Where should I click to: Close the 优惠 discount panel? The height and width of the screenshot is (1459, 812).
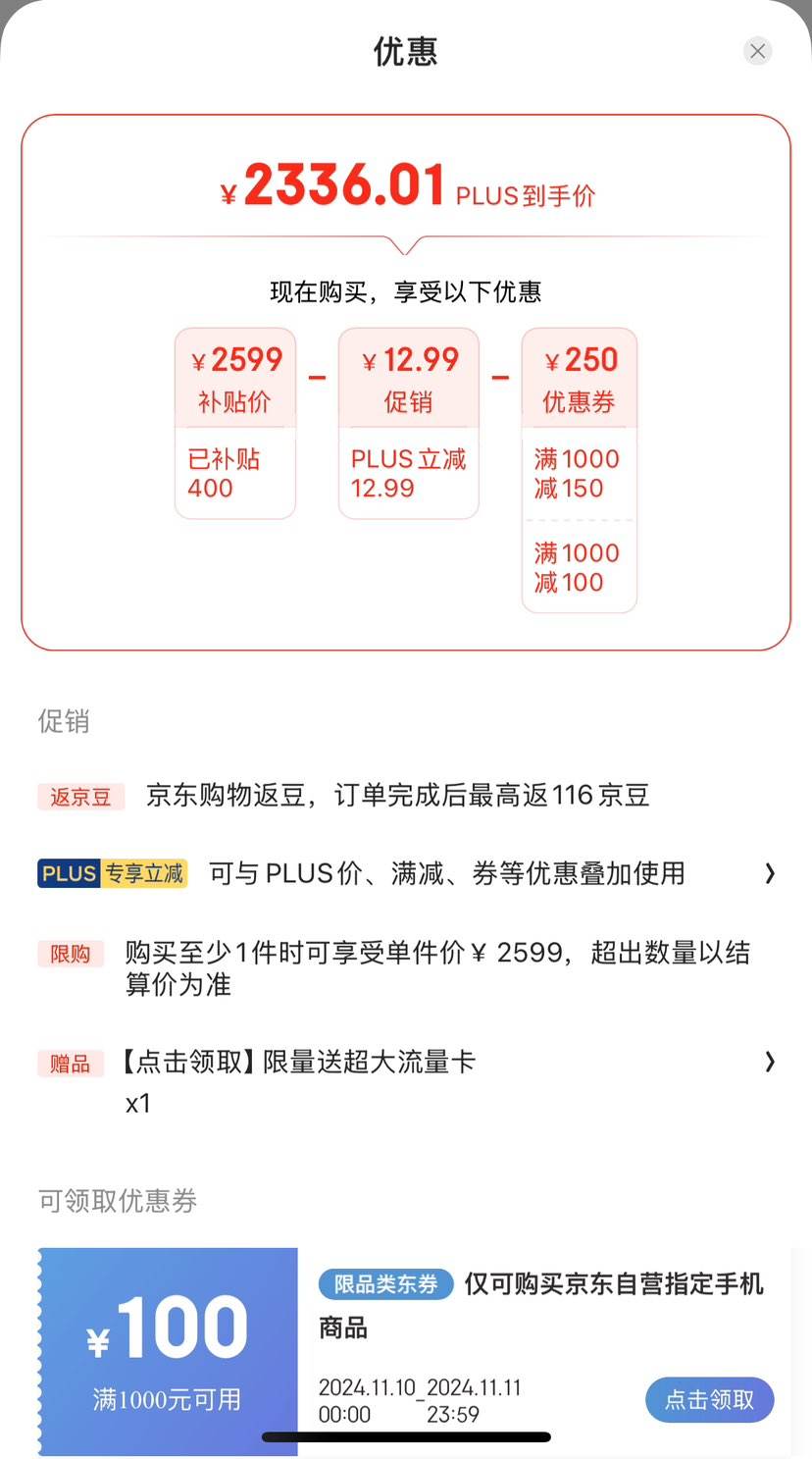pyautogui.click(x=757, y=51)
